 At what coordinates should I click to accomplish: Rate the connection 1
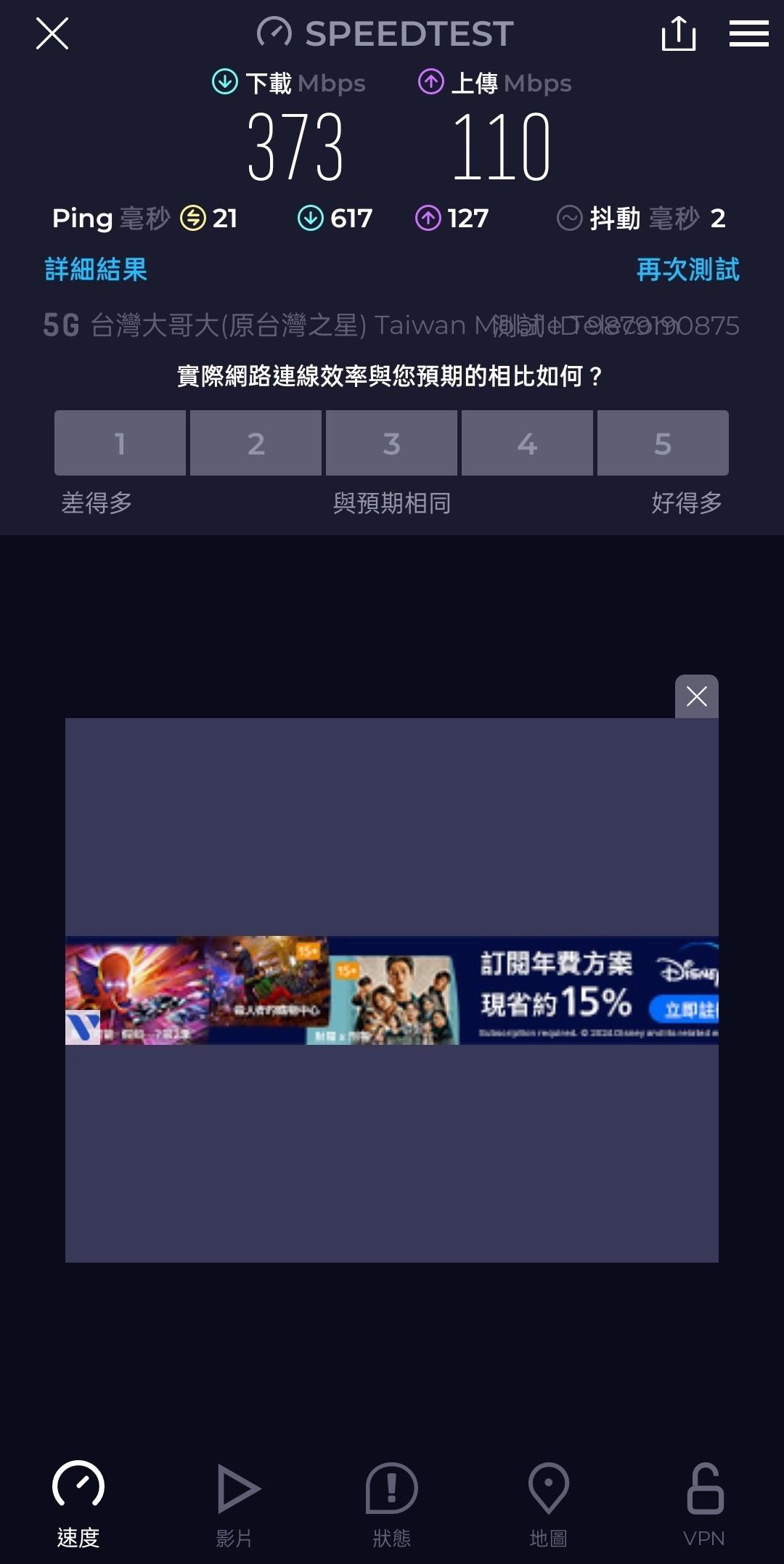[120, 443]
